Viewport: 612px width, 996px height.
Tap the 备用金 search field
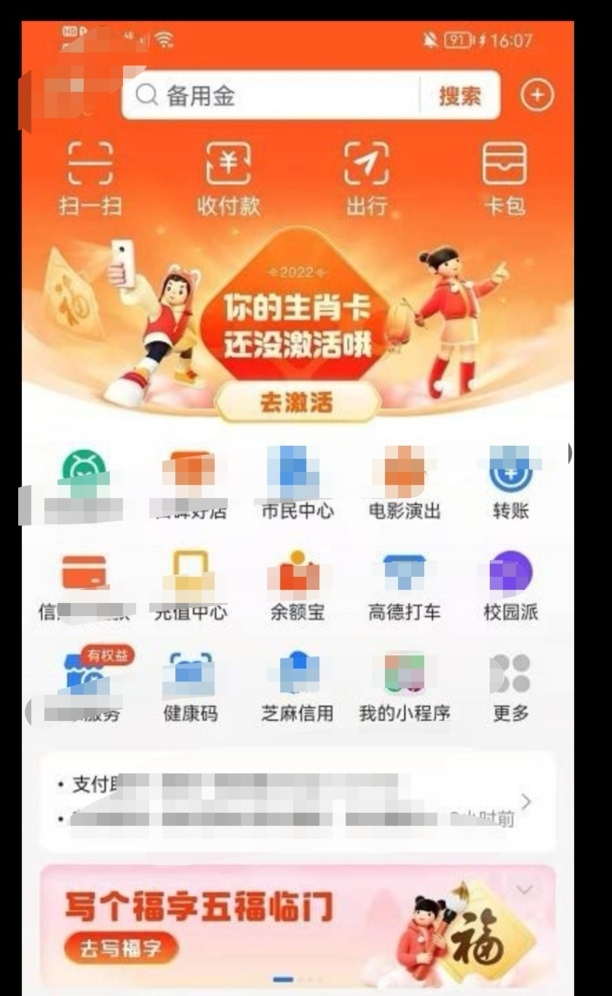270,96
